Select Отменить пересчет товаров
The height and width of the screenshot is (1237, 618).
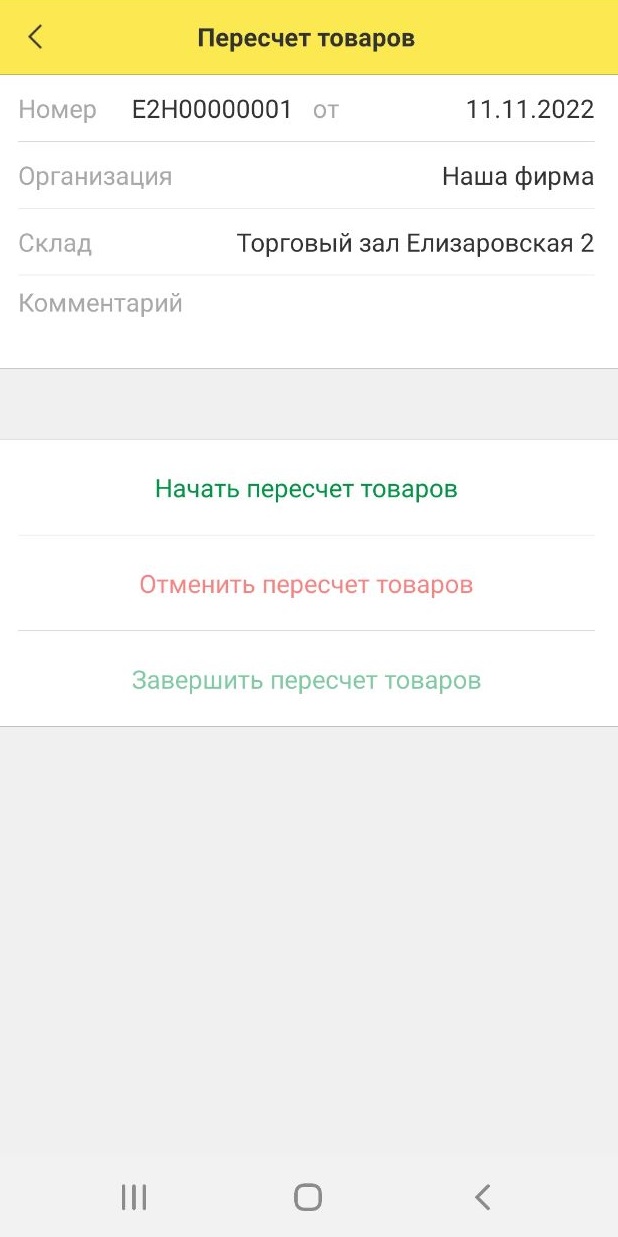(306, 584)
